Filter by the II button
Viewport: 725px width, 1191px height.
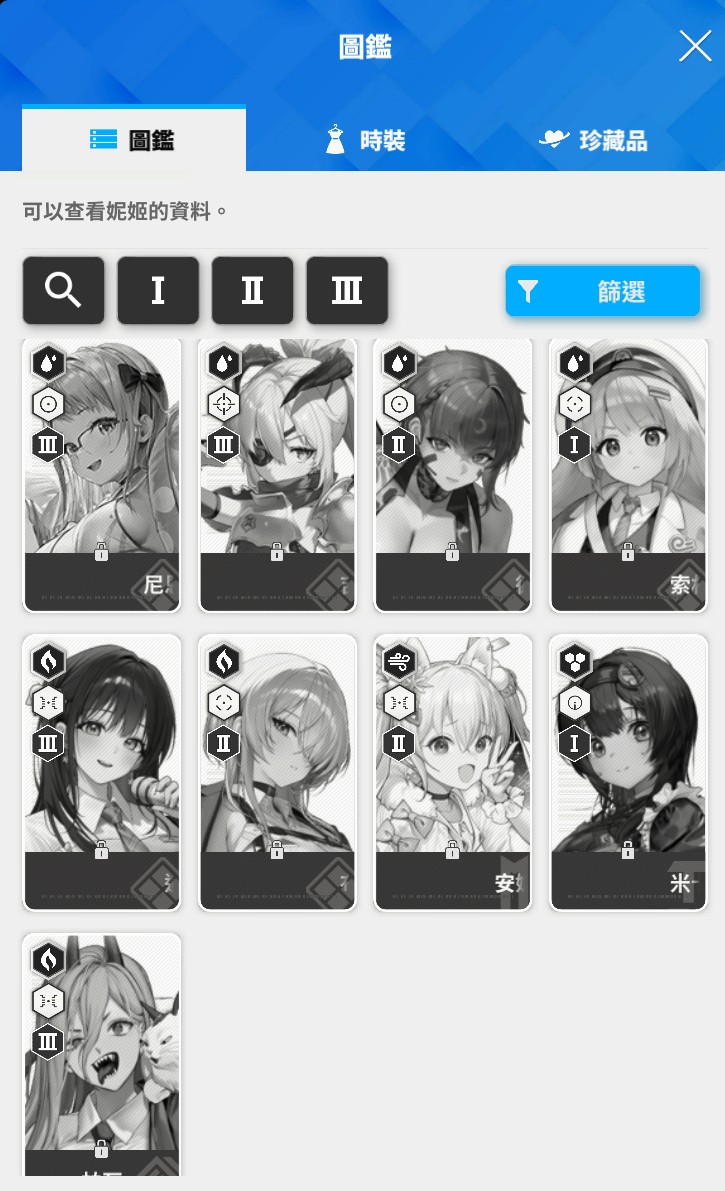(x=252, y=291)
